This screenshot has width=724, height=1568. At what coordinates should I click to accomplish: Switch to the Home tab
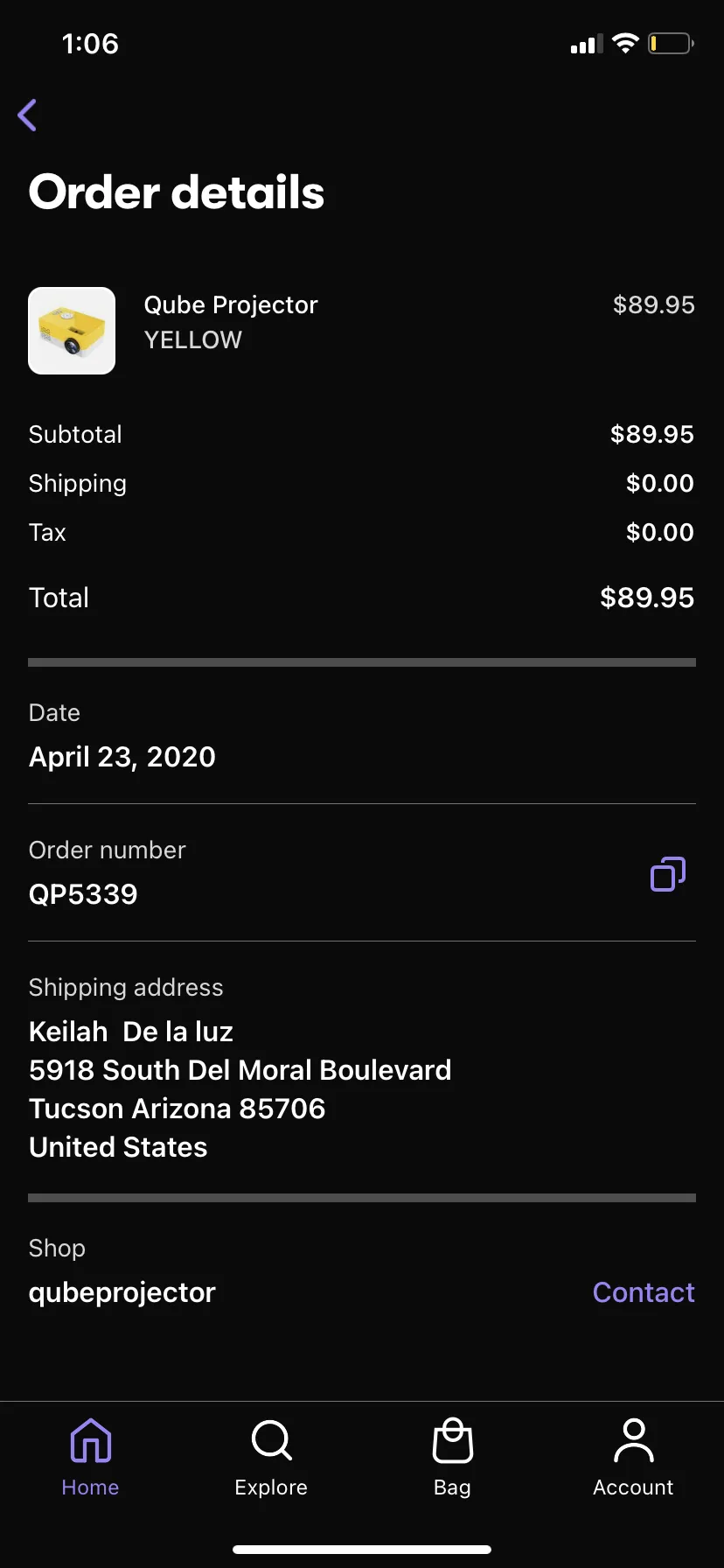90,1458
